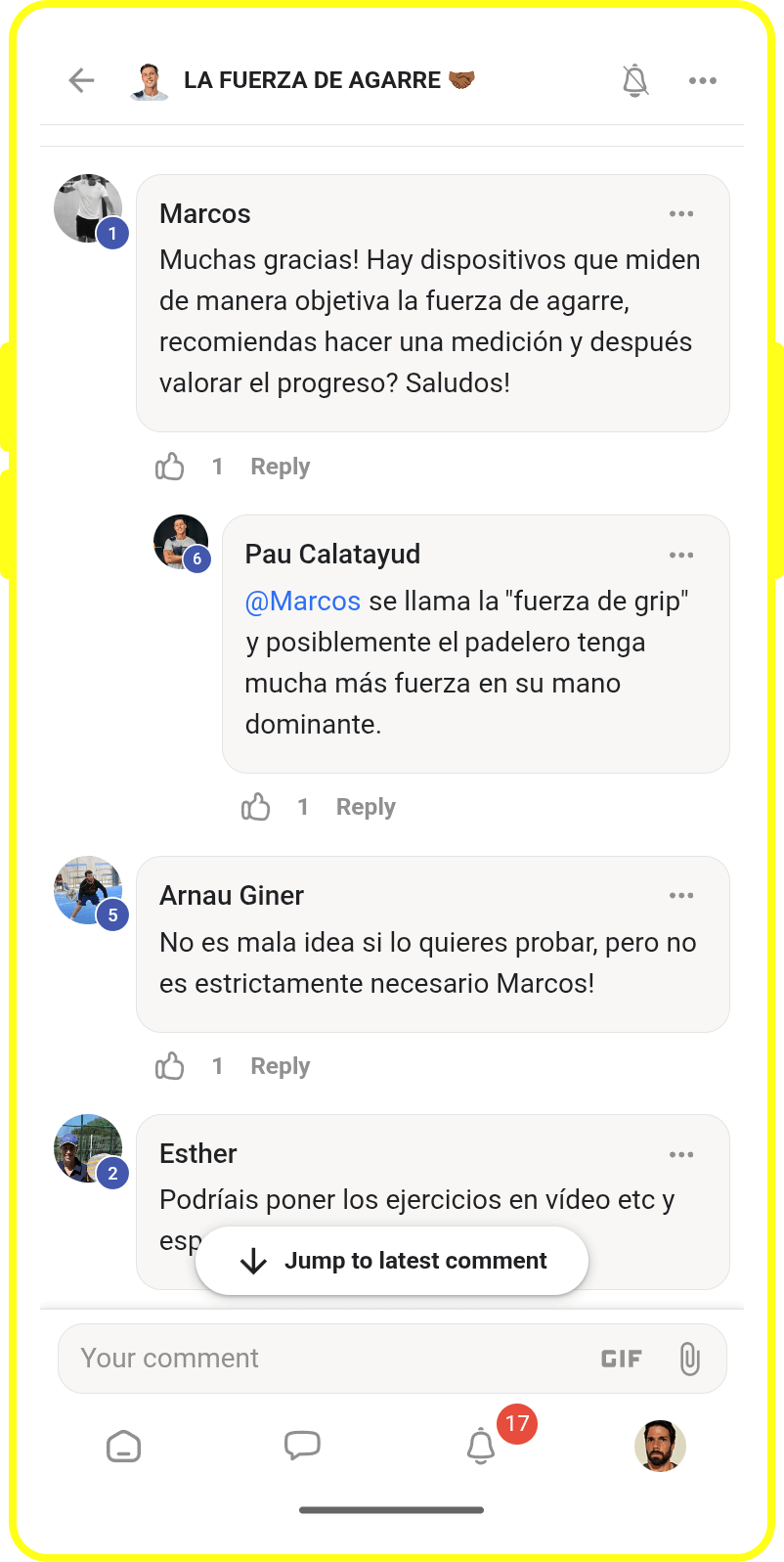
Task: Like Marcos's comment
Action: tap(170, 467)
